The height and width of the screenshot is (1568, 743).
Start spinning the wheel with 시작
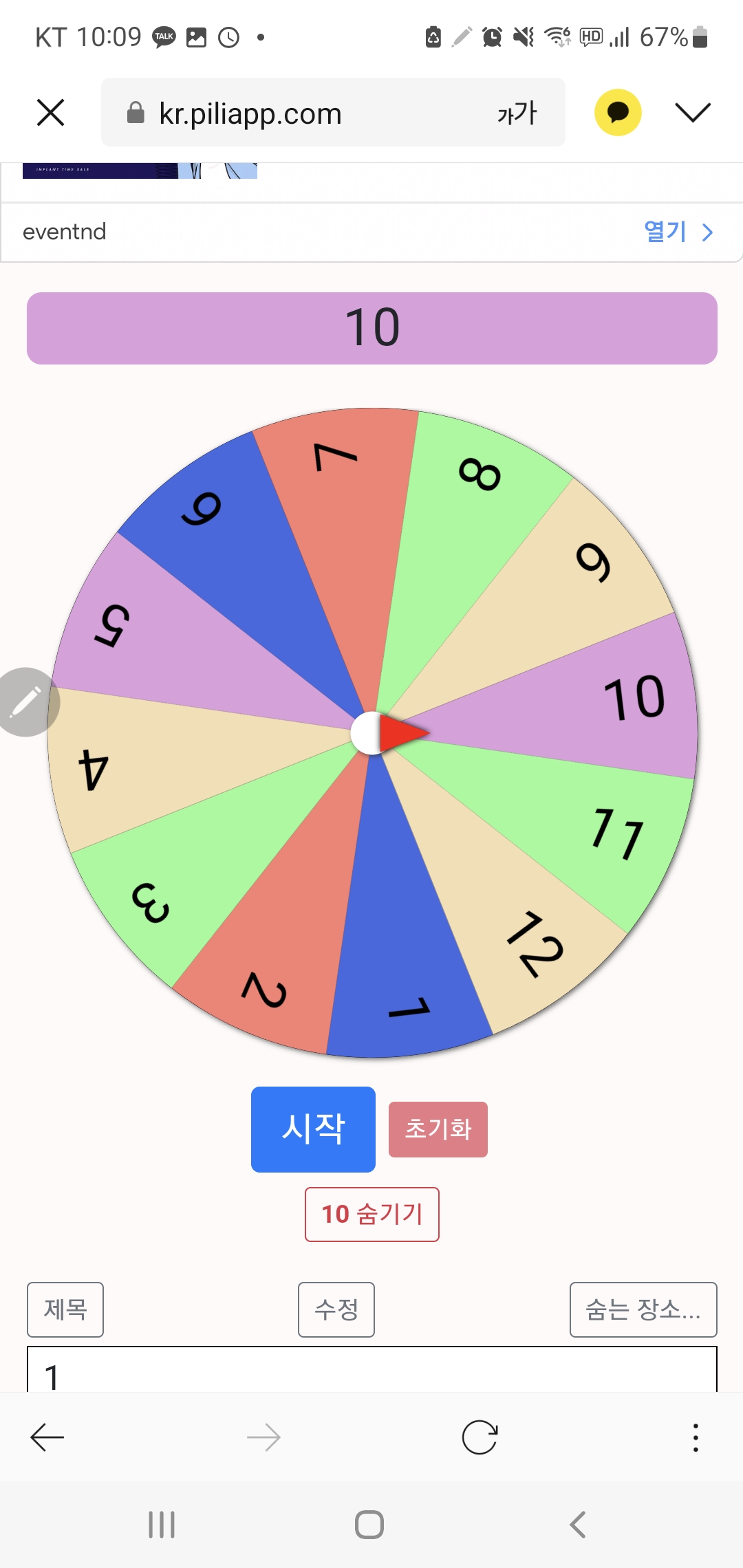point(313,1129)
